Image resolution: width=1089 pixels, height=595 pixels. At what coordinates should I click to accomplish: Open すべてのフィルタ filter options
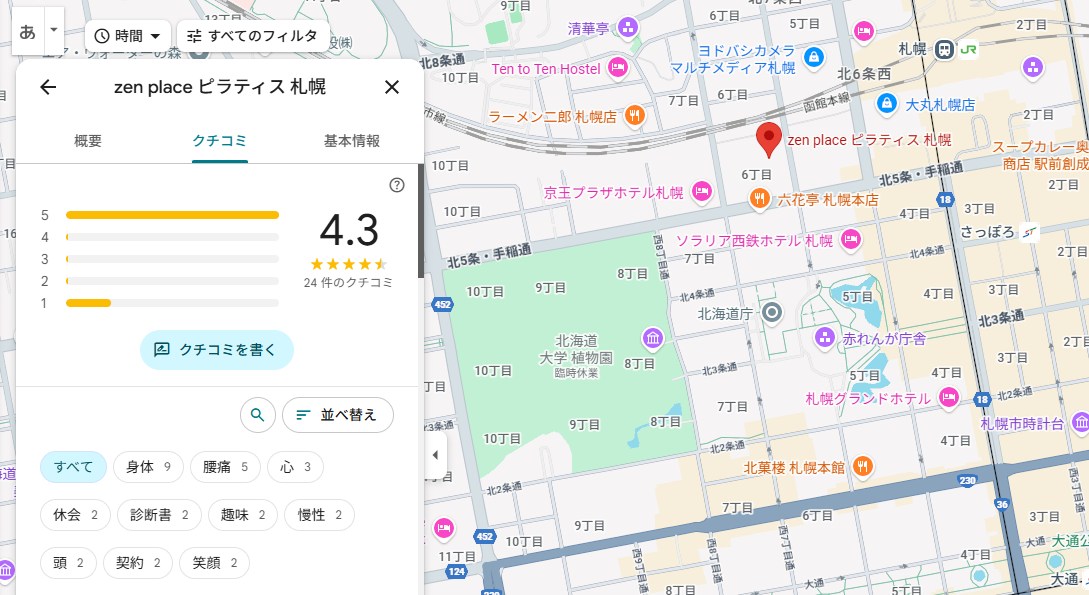[253, 35]
